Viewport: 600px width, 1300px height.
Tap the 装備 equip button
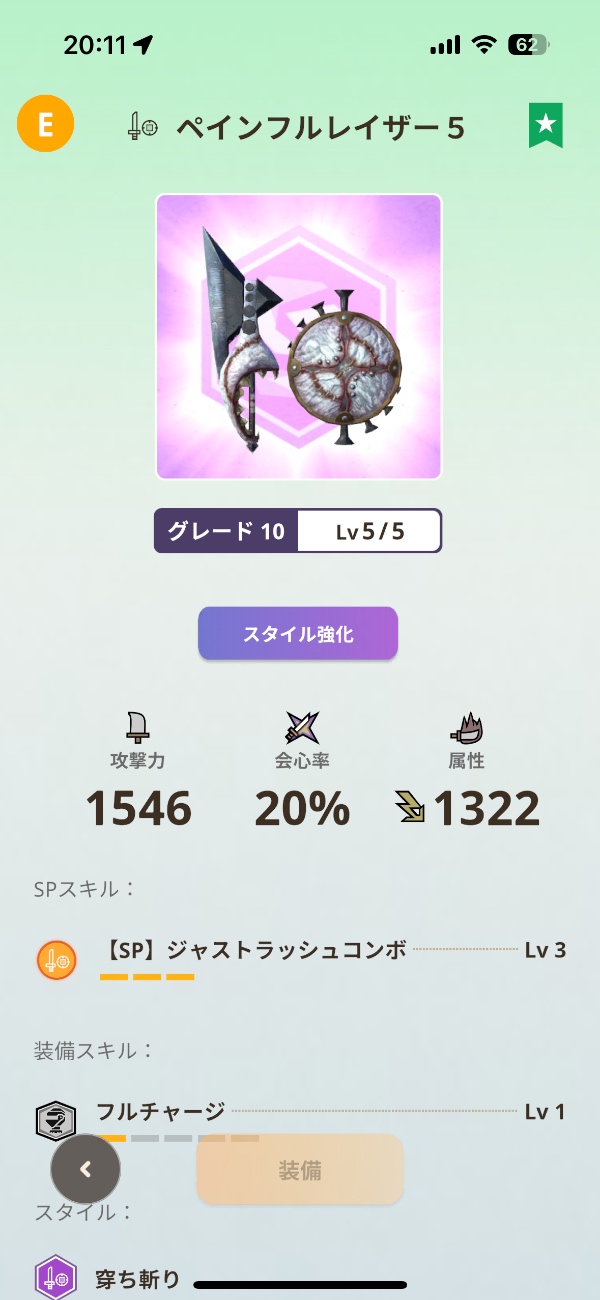(x=300, y=1170)
